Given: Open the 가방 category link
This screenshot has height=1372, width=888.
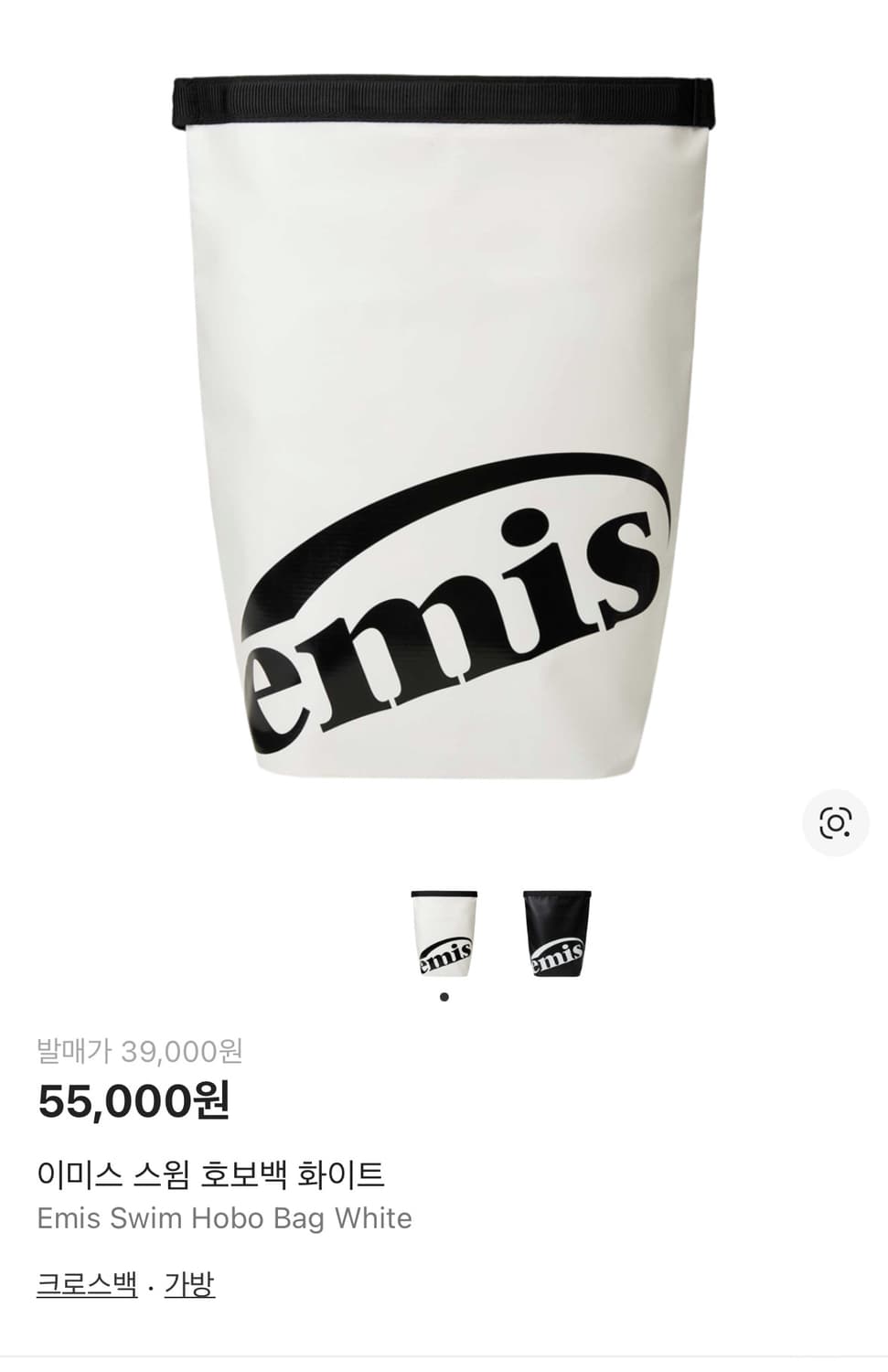Looking at the screenshot, I should pos(192,1286).
